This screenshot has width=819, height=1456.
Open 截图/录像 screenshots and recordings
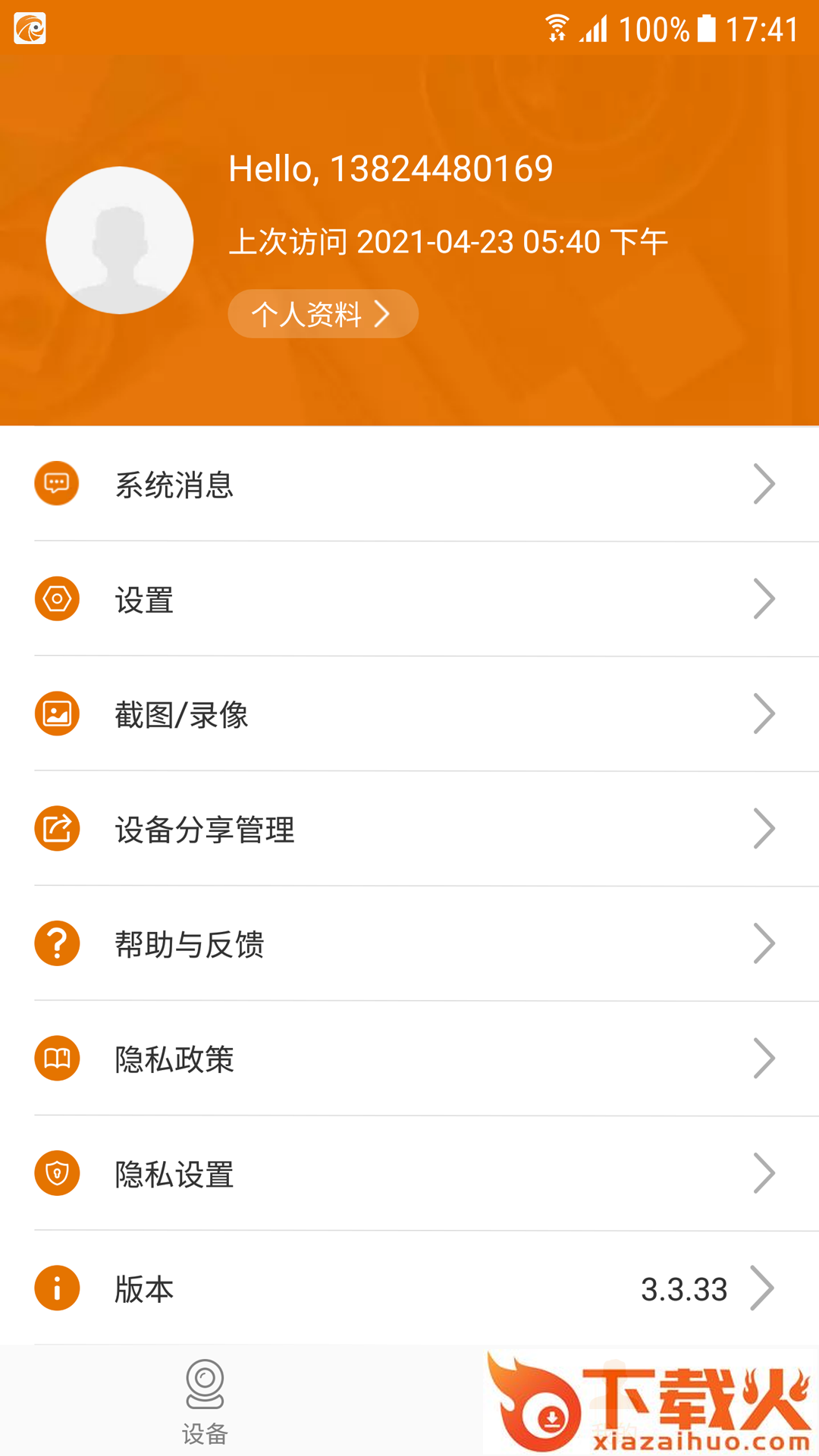coord(409,714)
